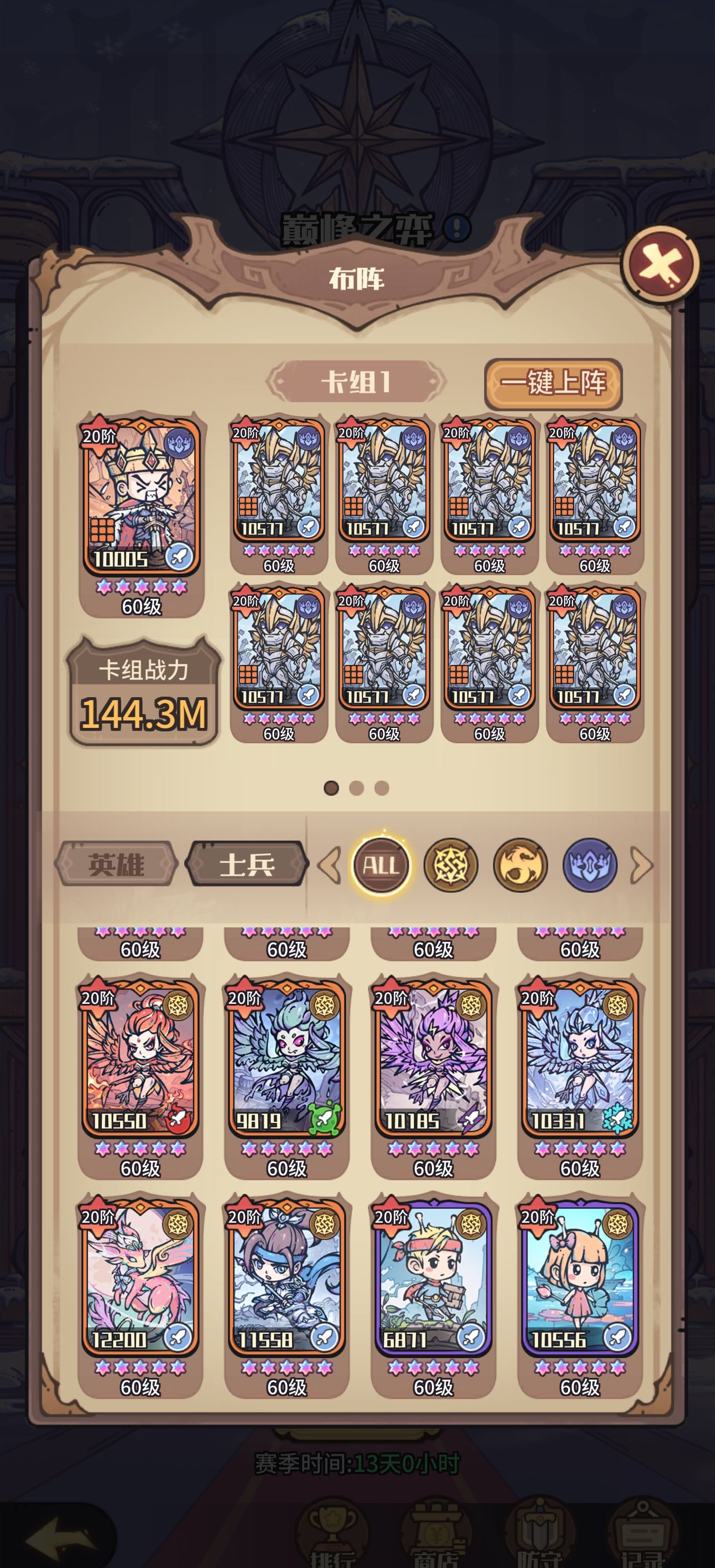The image size is (715, 1568).
Task: Filter by the orange dragon faction icon
Action: click(x=520, y=865)
